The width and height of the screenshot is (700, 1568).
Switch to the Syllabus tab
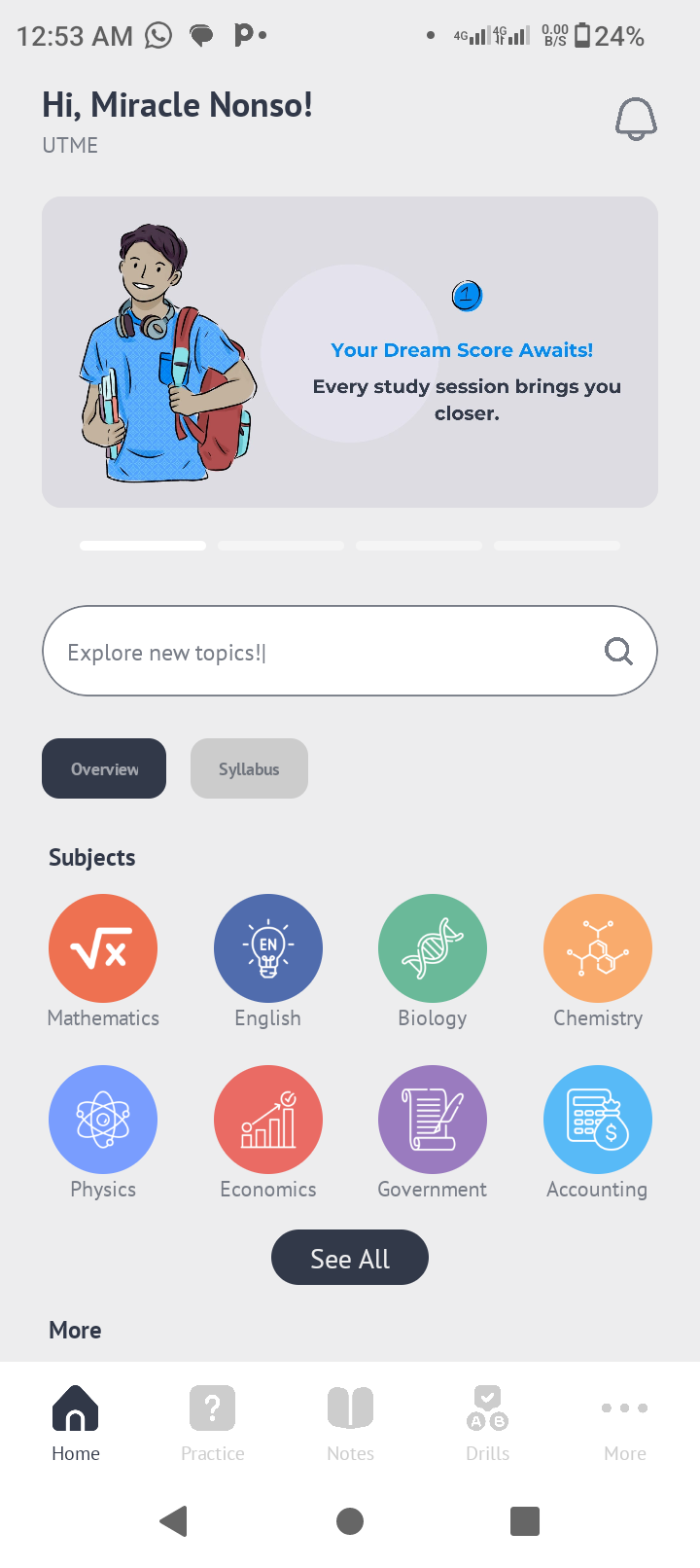[249, 768]
